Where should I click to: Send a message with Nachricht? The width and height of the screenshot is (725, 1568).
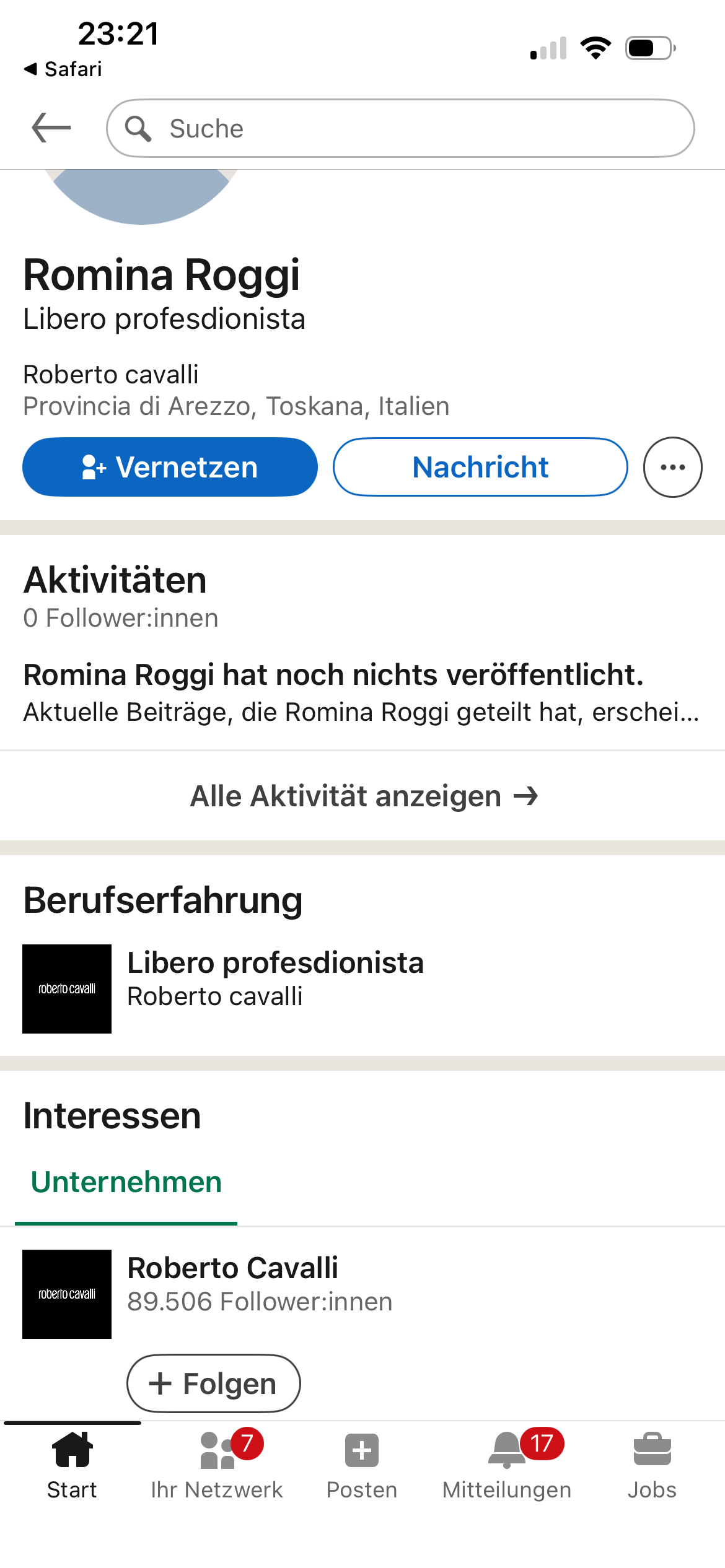coord(480,467)
